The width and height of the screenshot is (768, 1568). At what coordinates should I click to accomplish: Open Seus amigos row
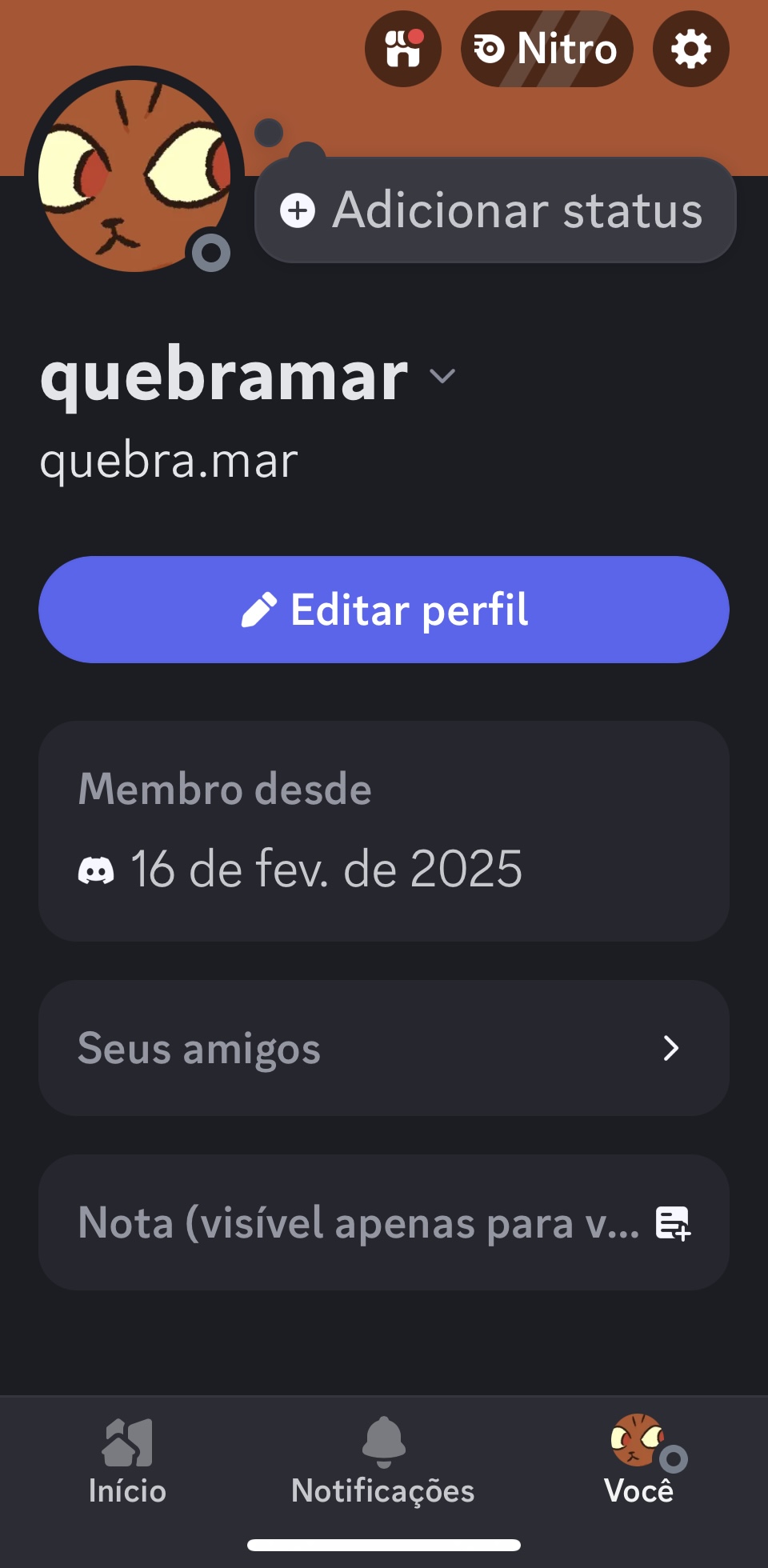[x=384, y=1048]
